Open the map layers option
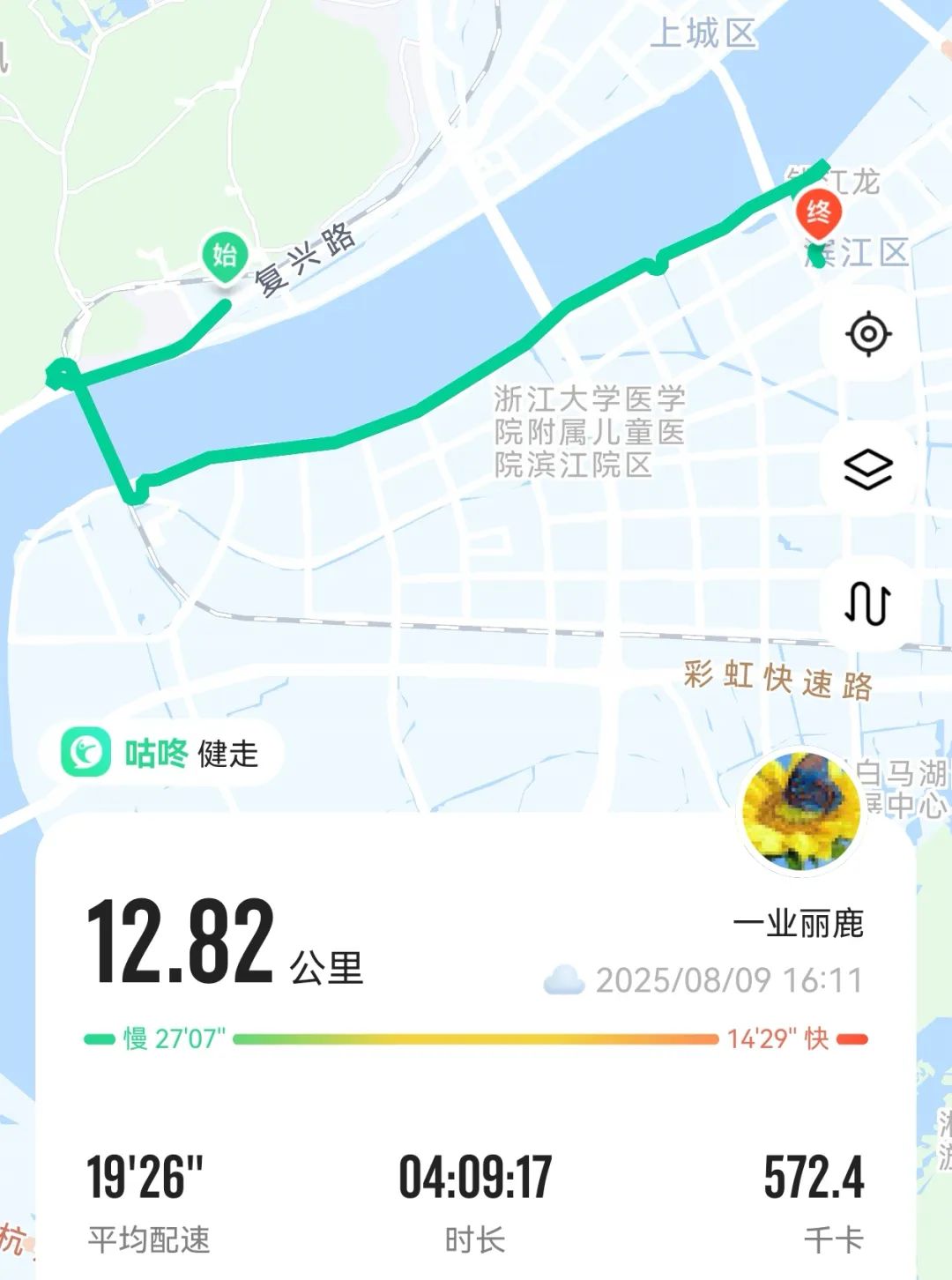 (868, 469)
